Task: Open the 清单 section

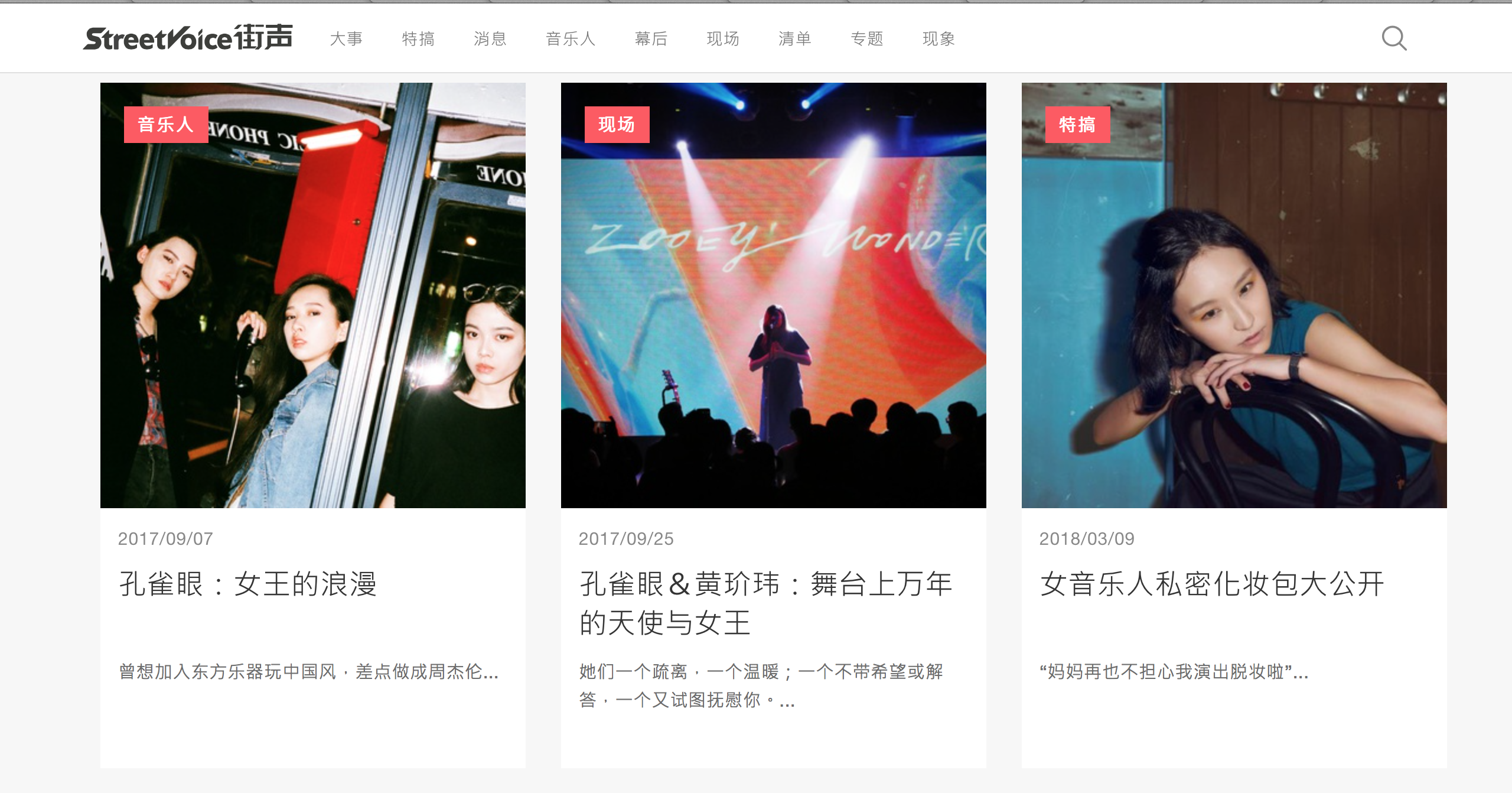Action: click(x=795, y=39)
